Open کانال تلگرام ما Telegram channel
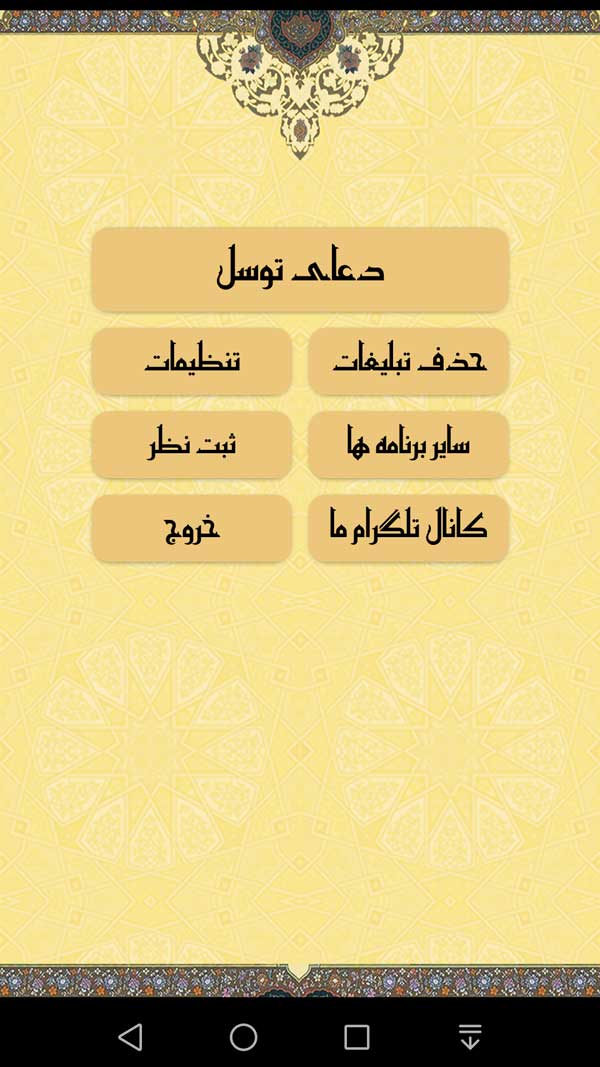 [x=408, y=527]
